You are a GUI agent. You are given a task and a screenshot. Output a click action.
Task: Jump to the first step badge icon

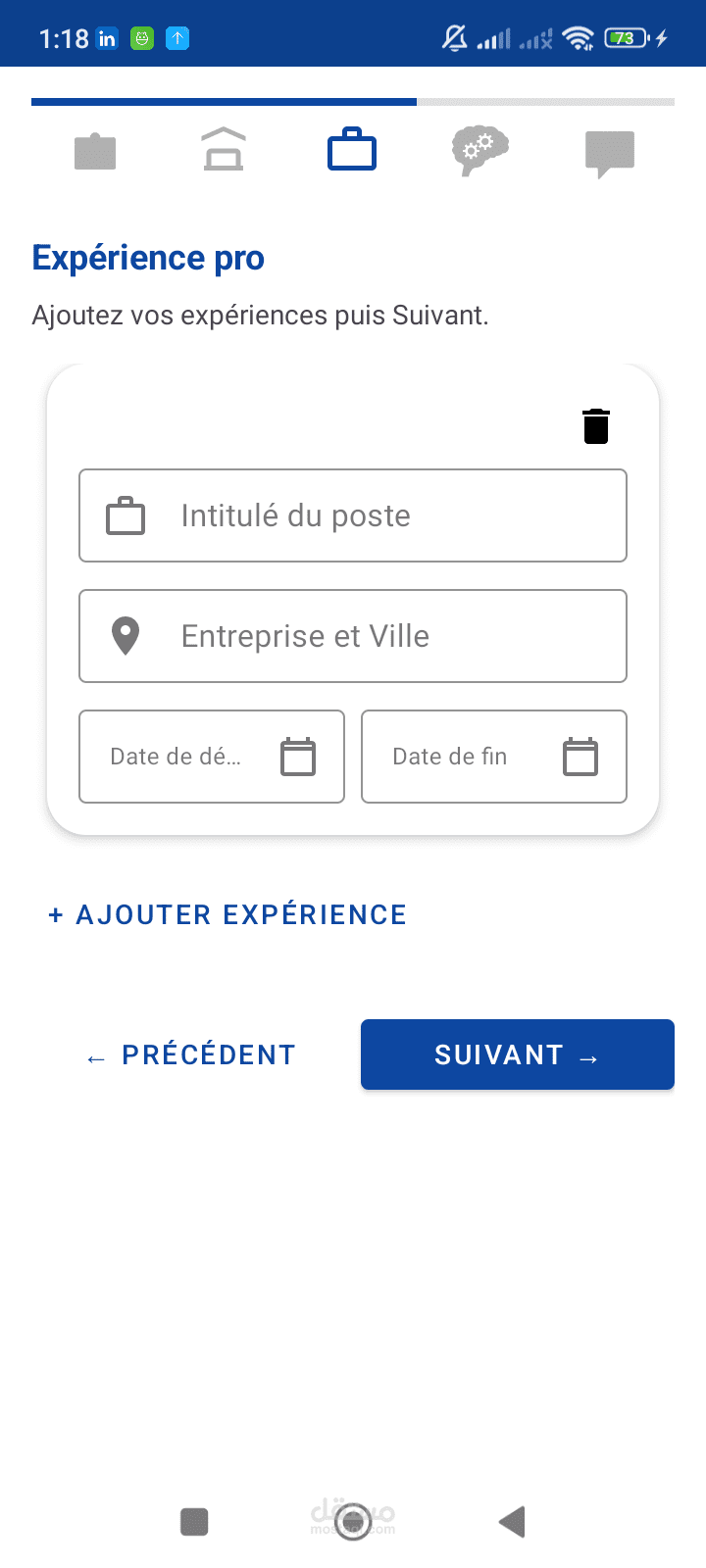95,152
